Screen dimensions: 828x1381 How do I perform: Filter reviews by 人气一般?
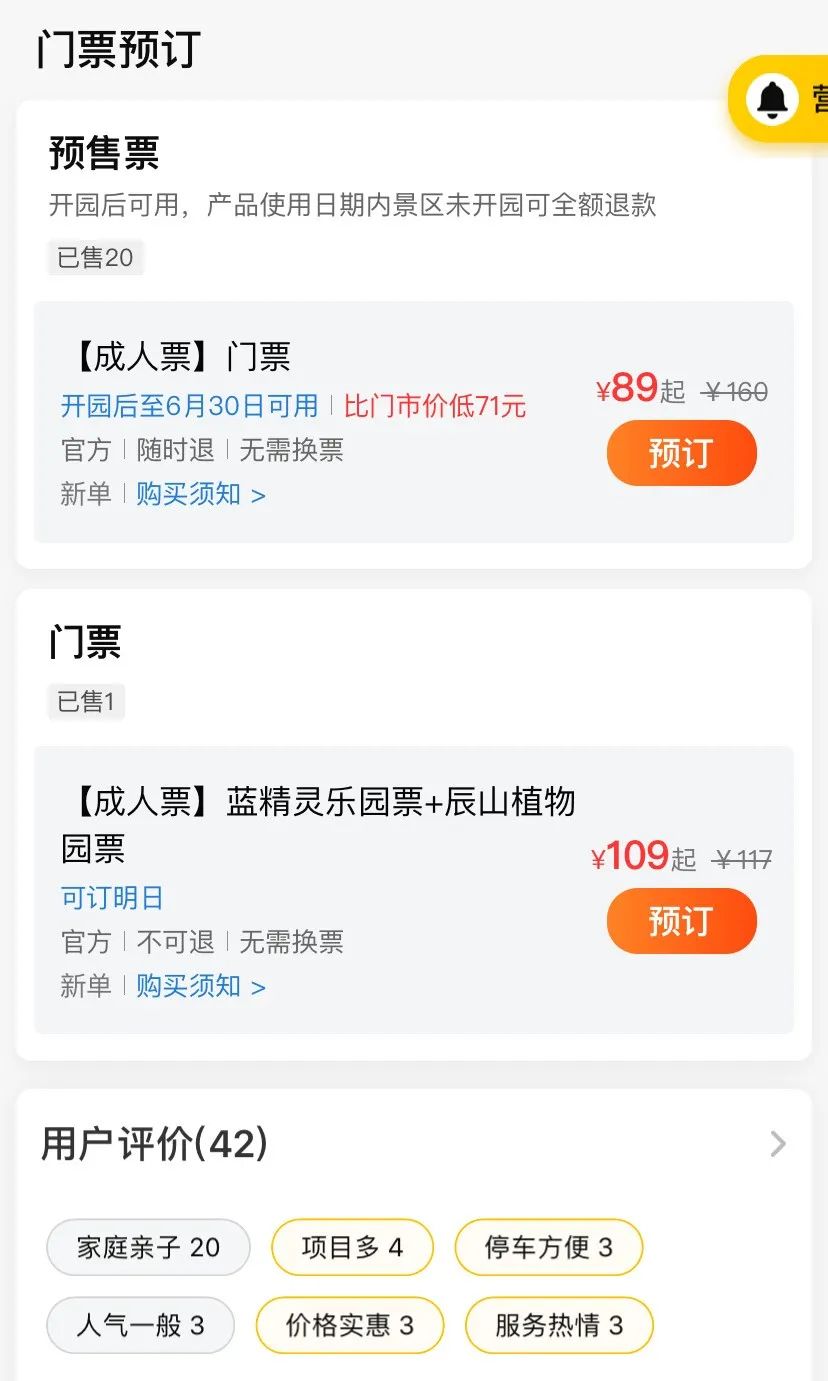pyautogui.click(x=140, y=1326)
